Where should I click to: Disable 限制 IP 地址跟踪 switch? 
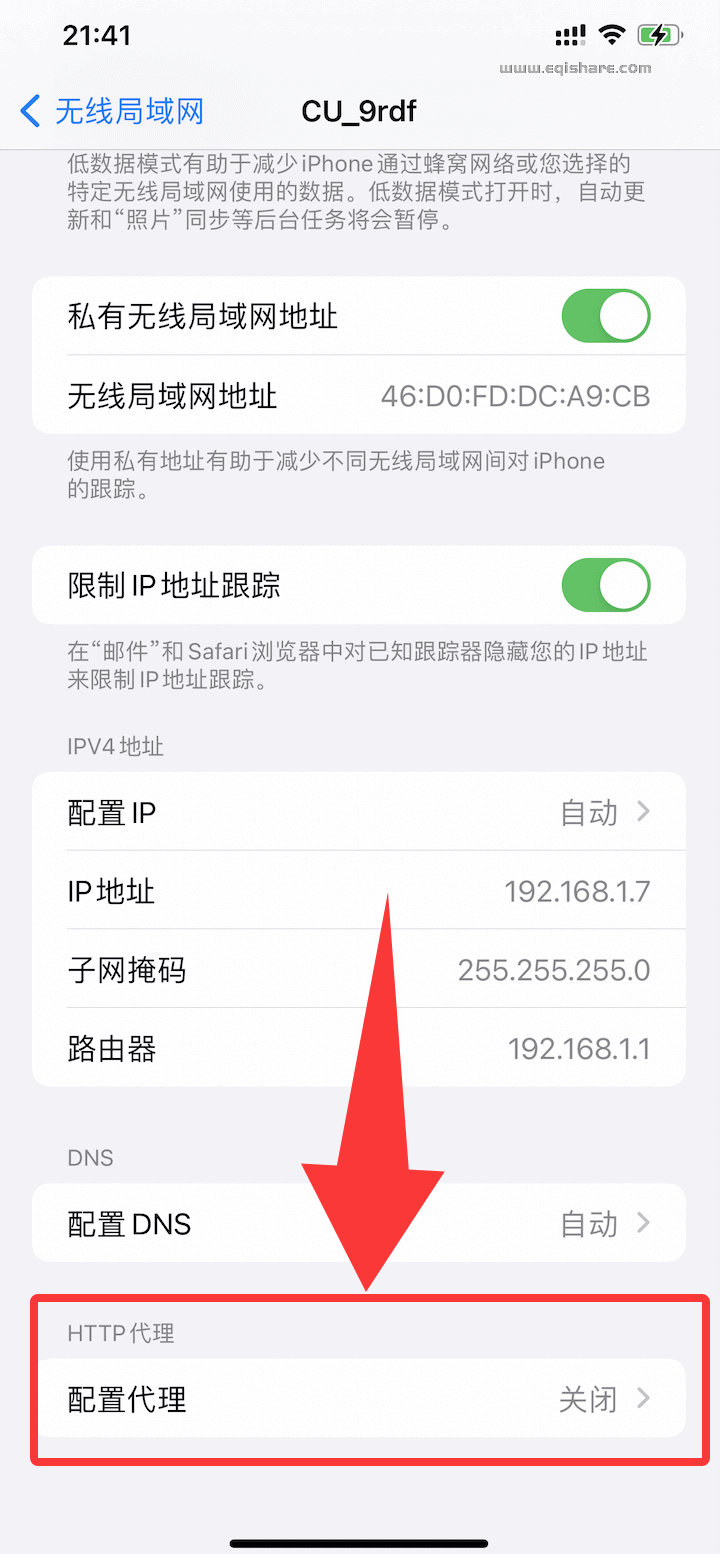click(x=605, y=585)
